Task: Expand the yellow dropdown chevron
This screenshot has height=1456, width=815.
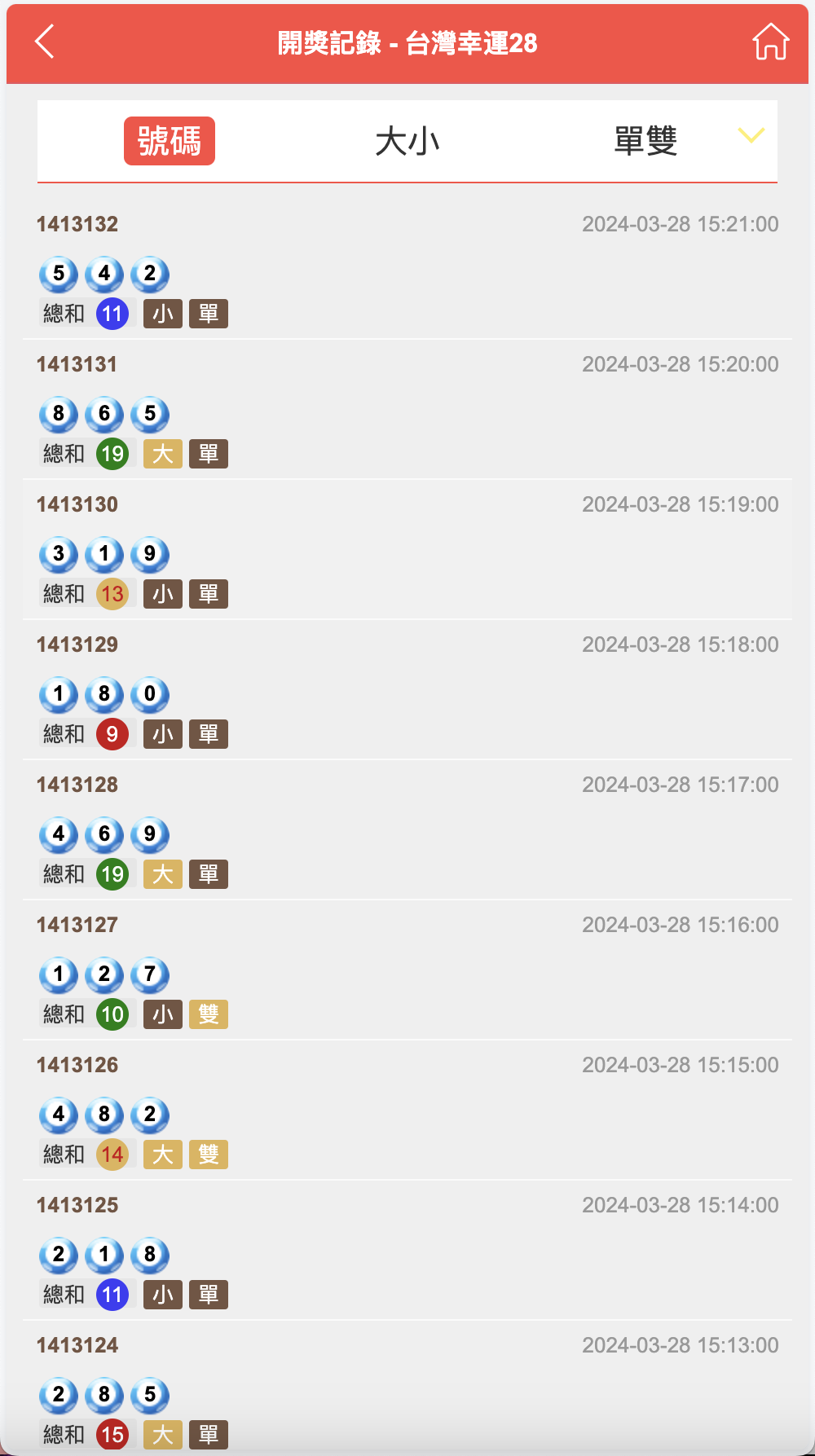Action: 751,135
